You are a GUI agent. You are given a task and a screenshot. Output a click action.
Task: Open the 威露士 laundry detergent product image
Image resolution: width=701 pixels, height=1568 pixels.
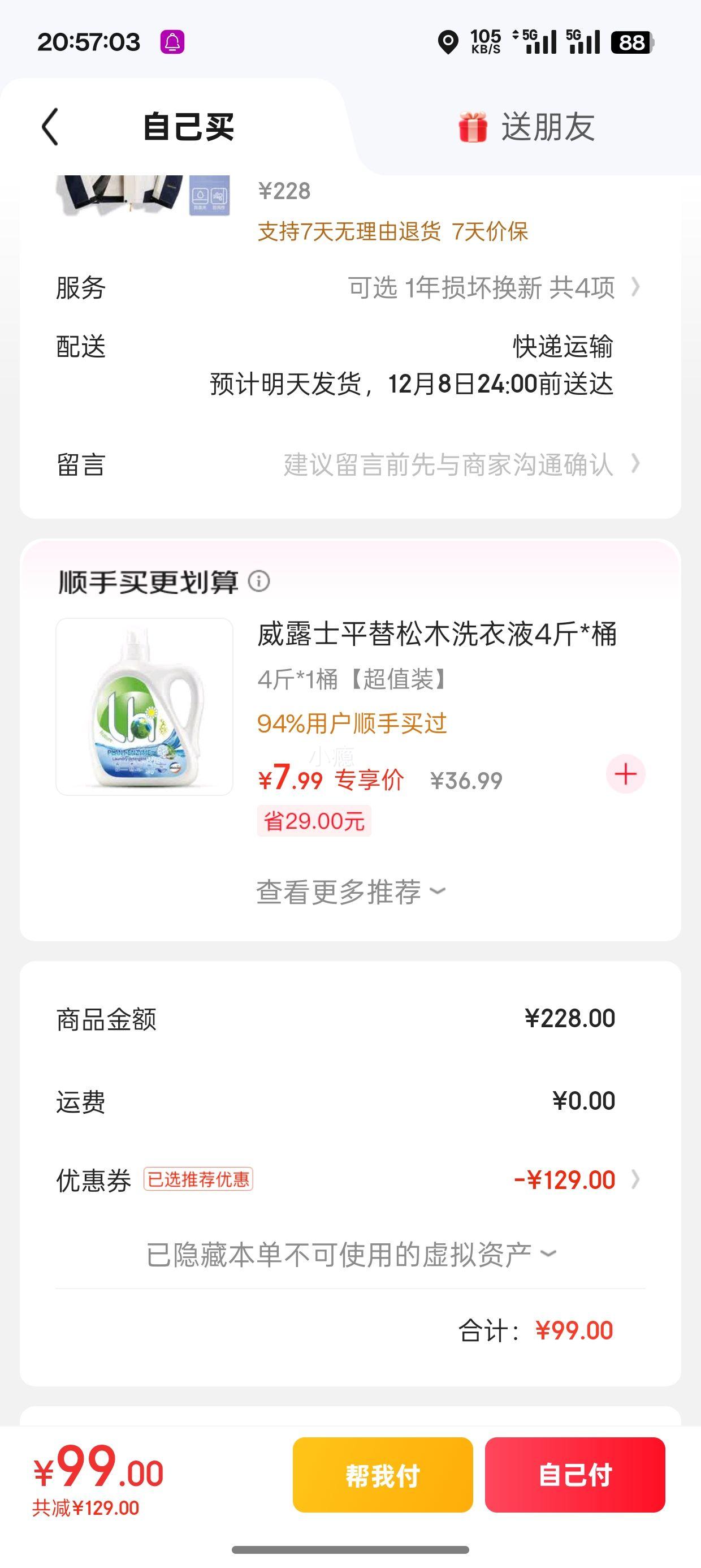click(144, 707)
